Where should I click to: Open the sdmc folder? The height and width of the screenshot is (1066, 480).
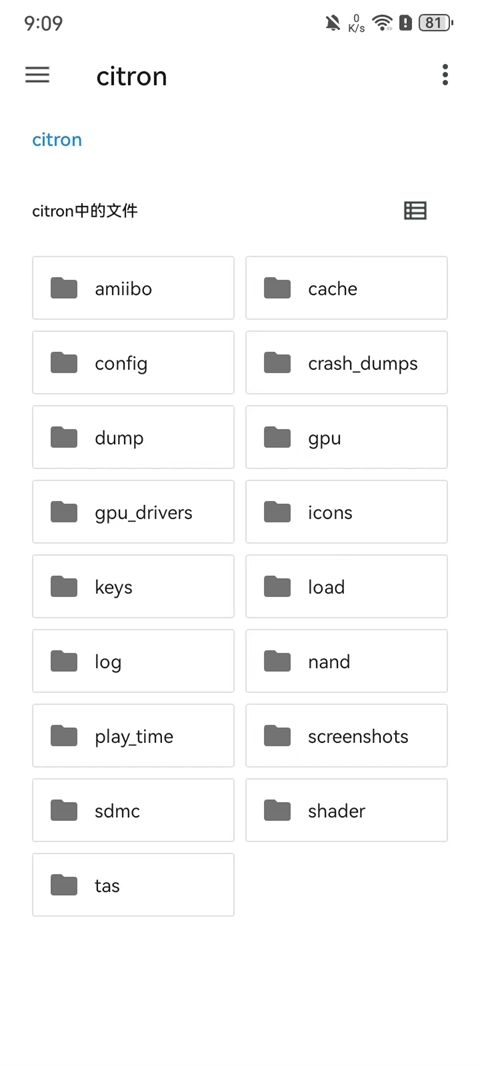click(x=133, y=810)
